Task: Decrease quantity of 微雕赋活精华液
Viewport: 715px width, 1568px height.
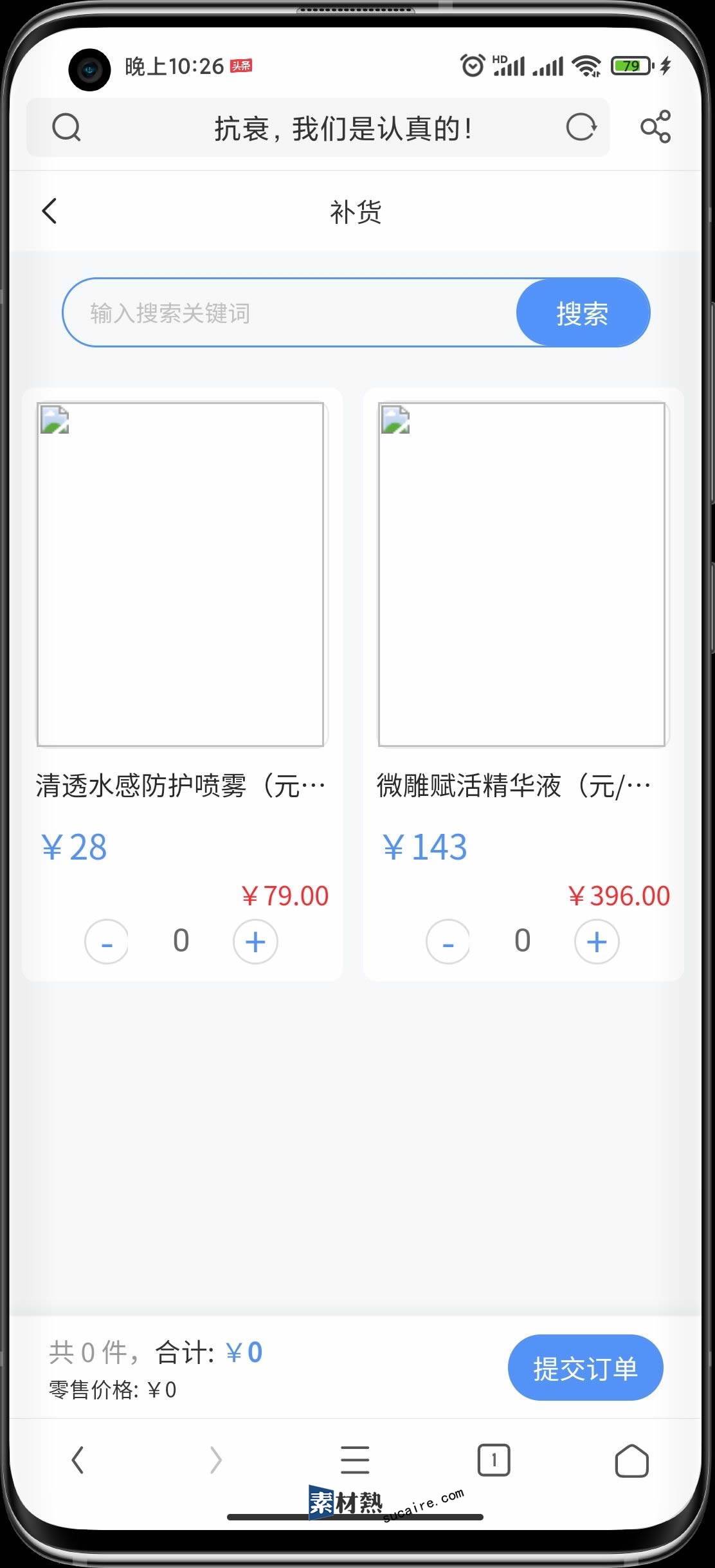Action: click(448, 942)
